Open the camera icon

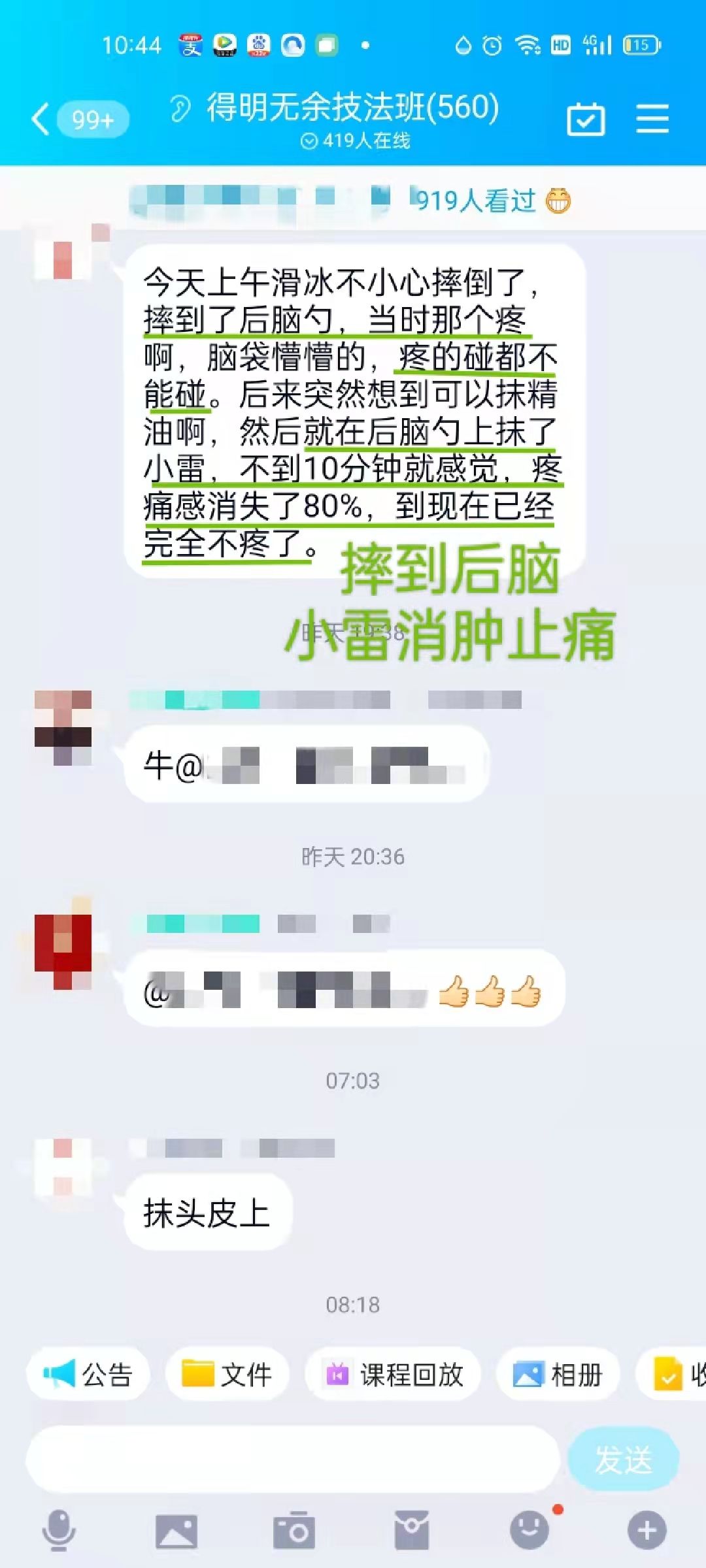tap(294, 1531)
